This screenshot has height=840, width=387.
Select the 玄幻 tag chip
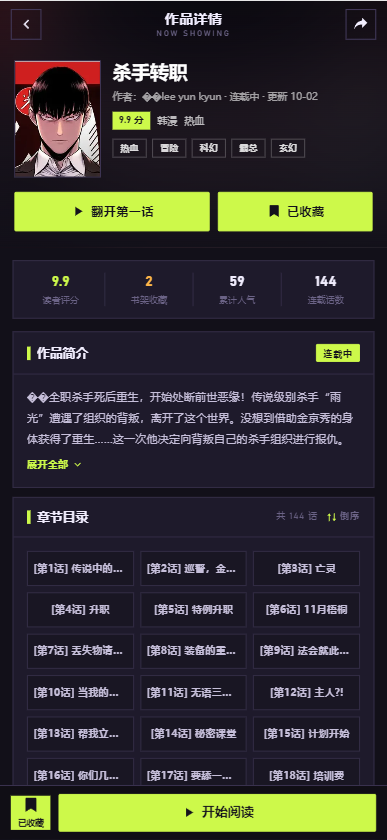click(288, 148)
